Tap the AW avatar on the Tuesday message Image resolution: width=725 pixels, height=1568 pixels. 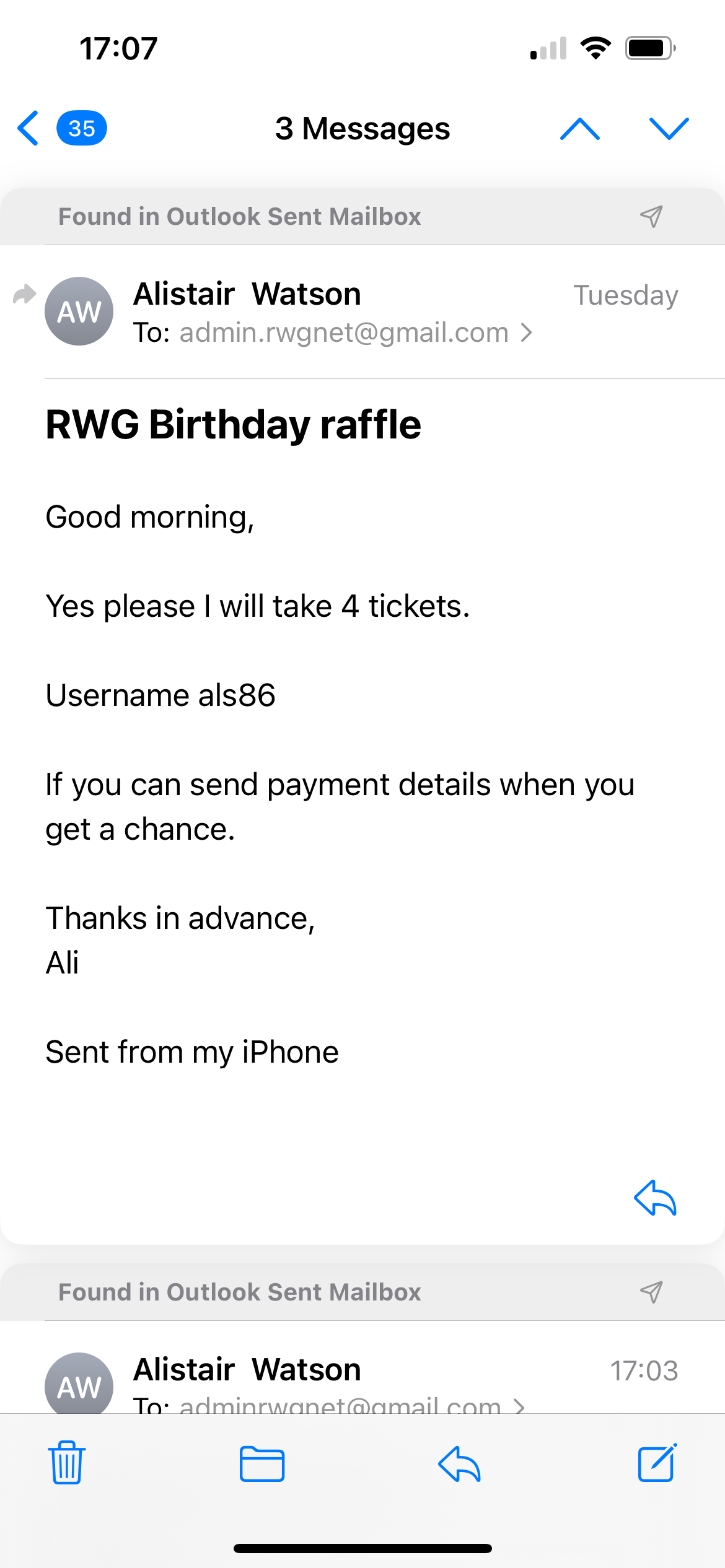pos(79,311)
